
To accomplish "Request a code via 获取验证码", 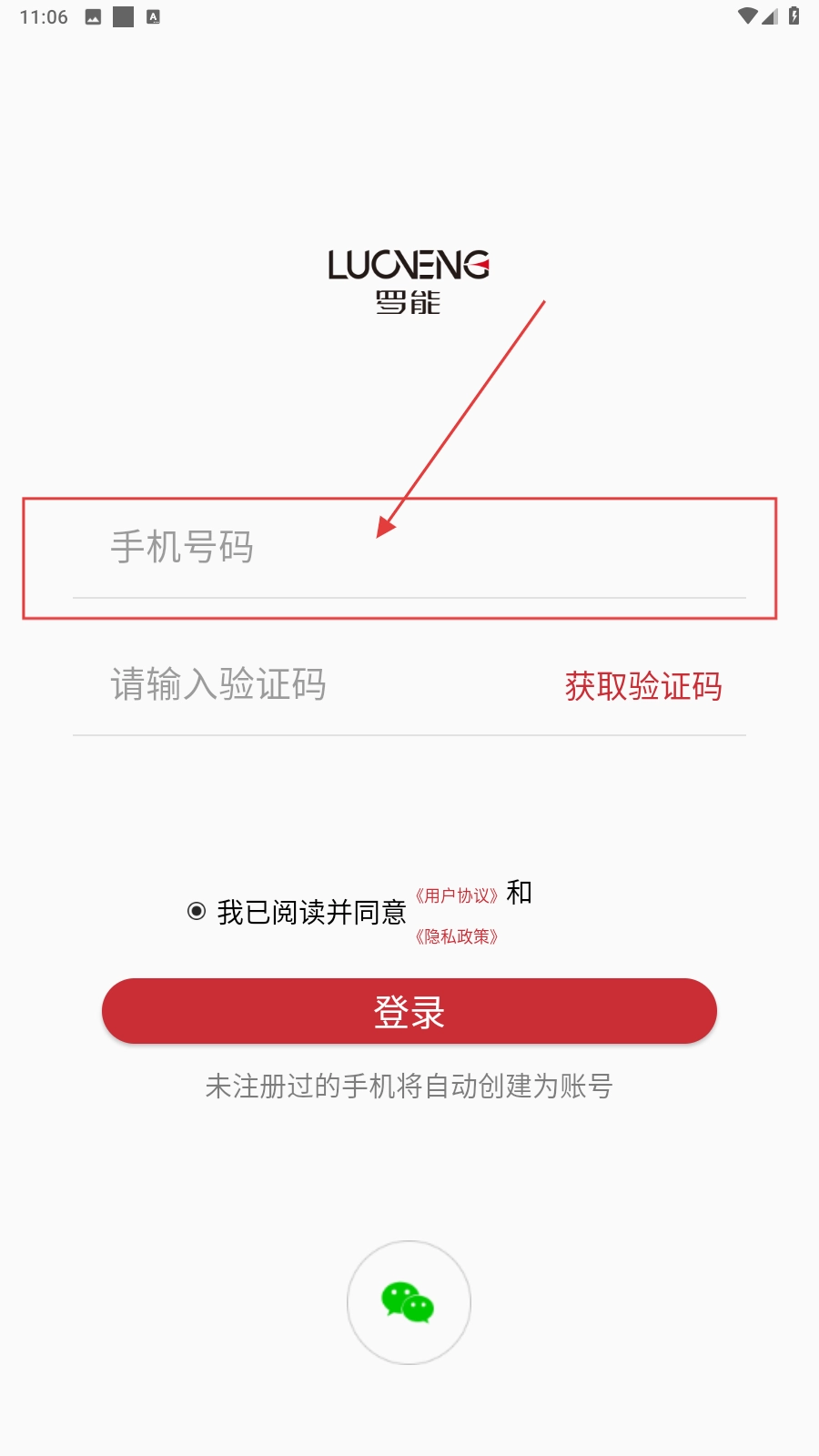I will pos(643,686).
